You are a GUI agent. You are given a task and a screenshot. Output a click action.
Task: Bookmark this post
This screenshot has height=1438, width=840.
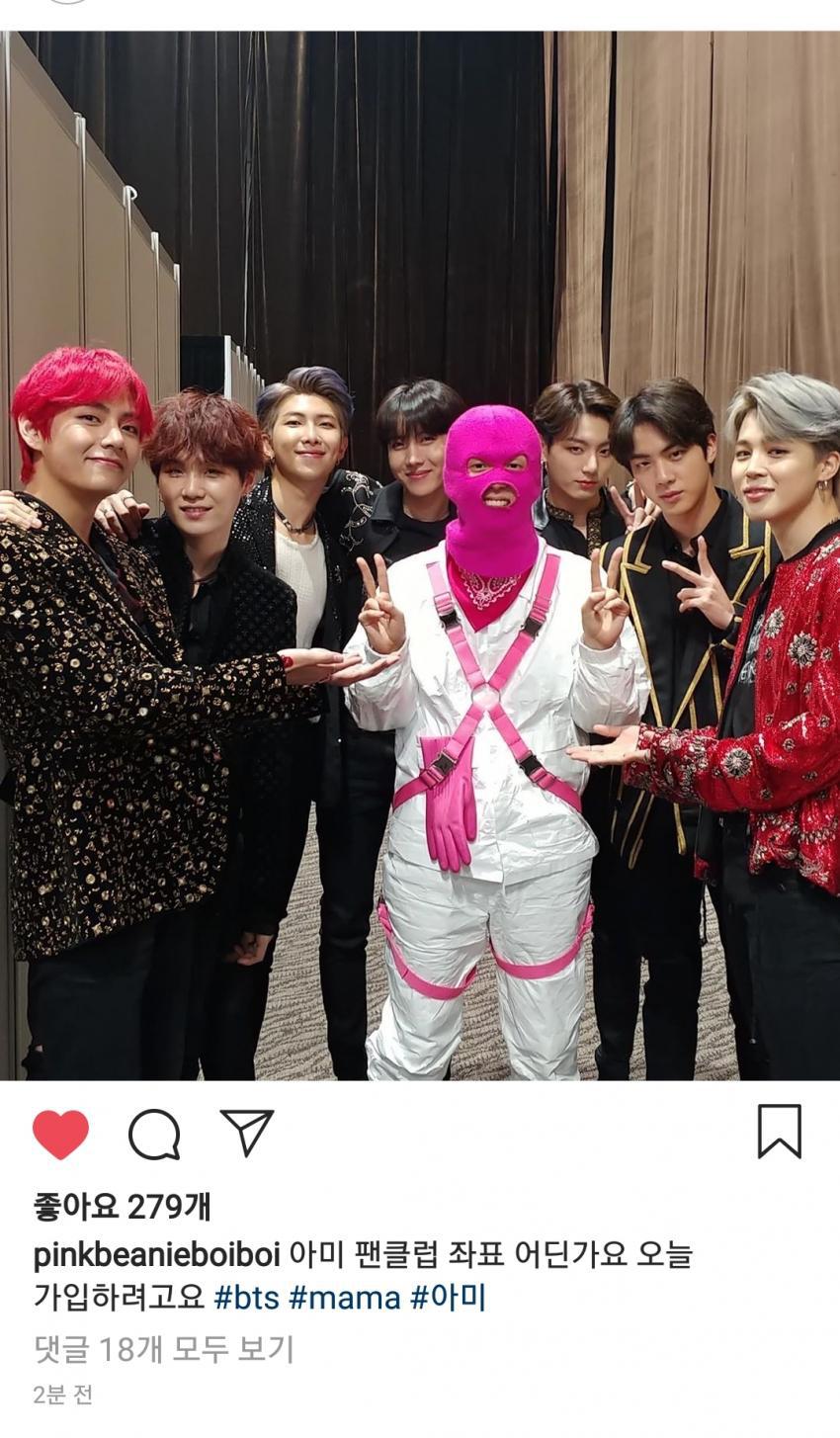(x=779, y=1132)
